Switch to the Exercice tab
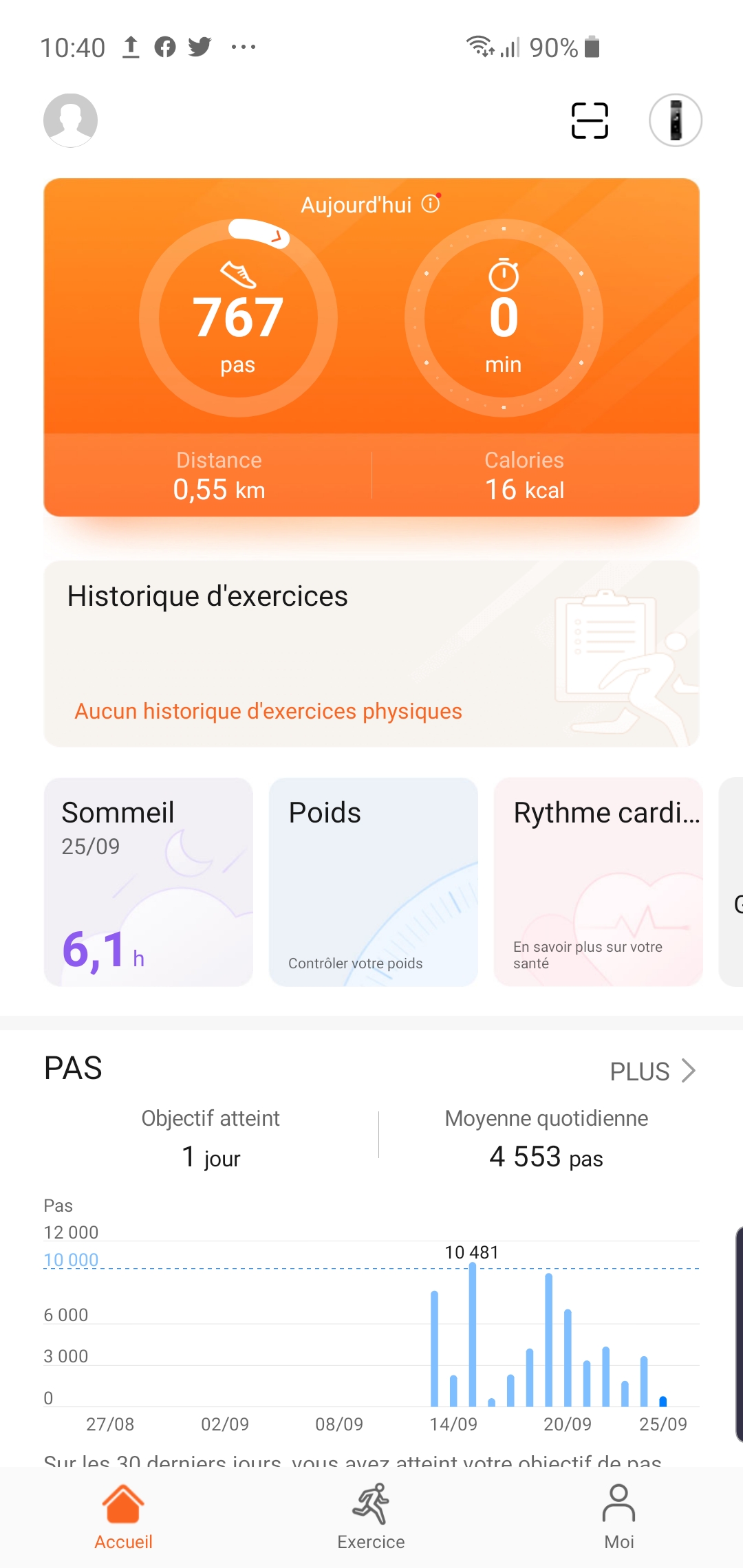Viewport: 743px width, 1568px height. click(x=371, y=1517)
